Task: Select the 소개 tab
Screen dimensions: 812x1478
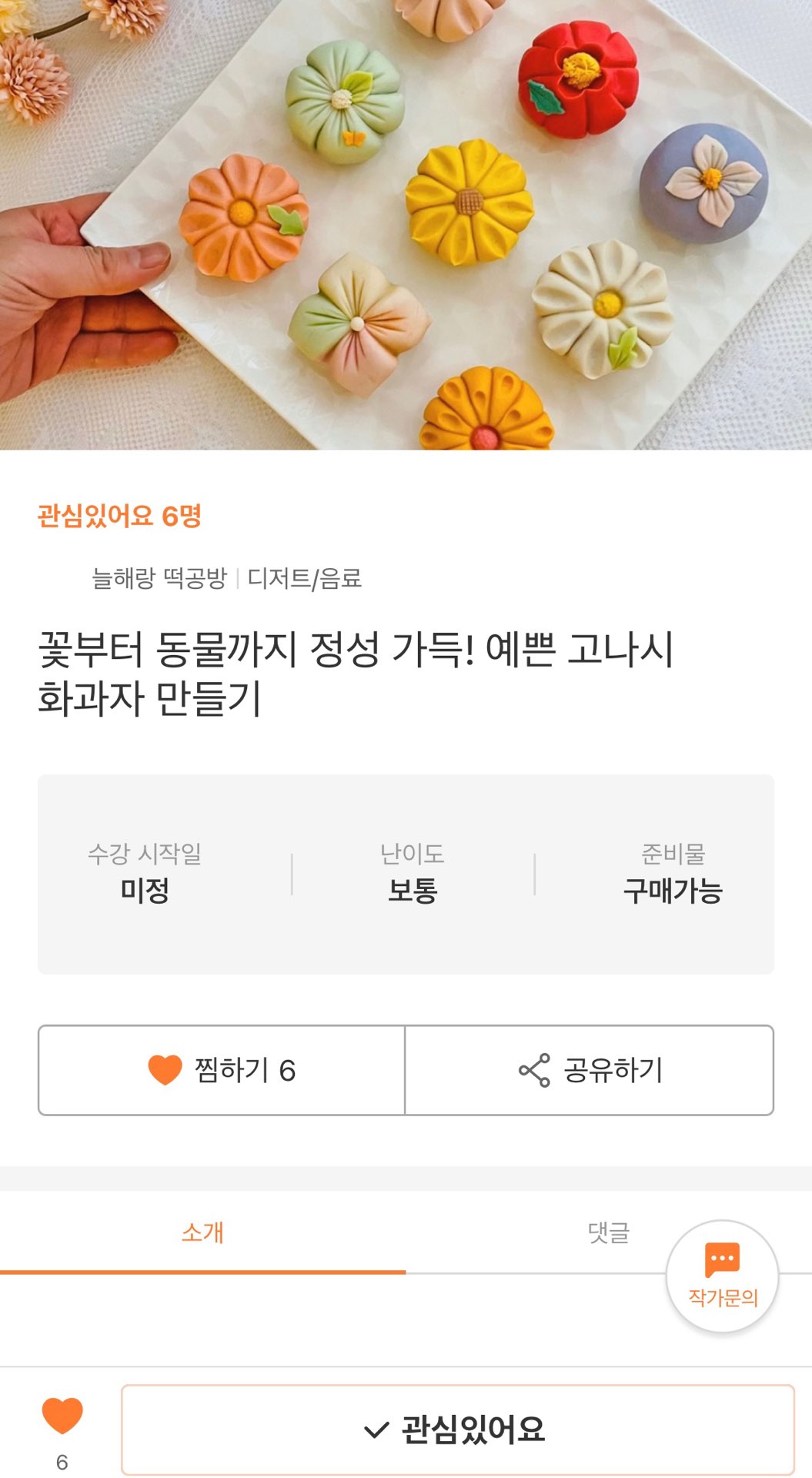Action: tap(202, 1232)
